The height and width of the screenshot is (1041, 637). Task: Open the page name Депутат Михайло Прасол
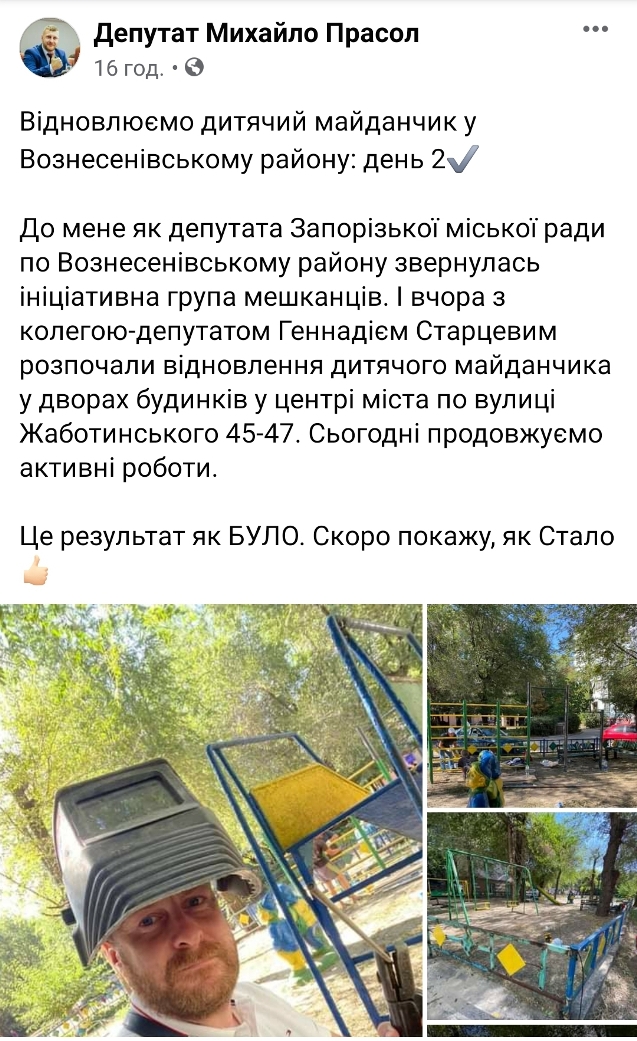tap(256, 33)
